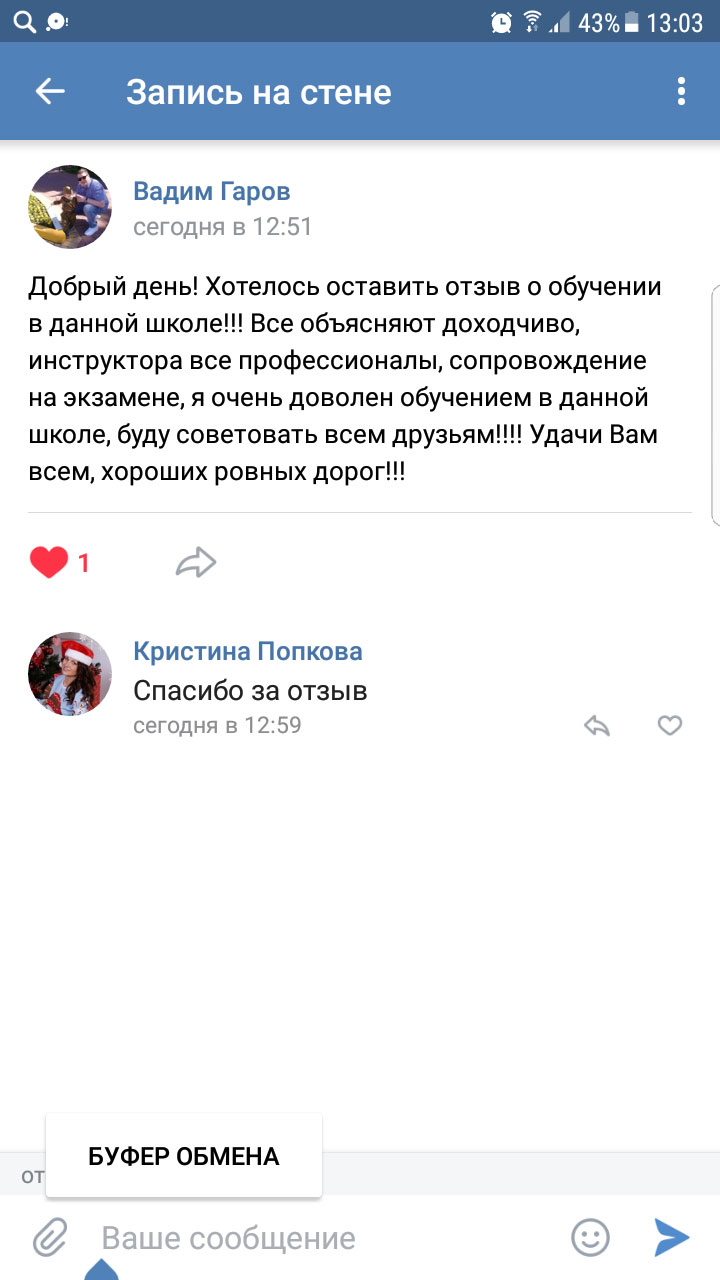Open the Вадим Гаров profile name link
Viewport: 720px width, 1280px height.
coord(212,191)
